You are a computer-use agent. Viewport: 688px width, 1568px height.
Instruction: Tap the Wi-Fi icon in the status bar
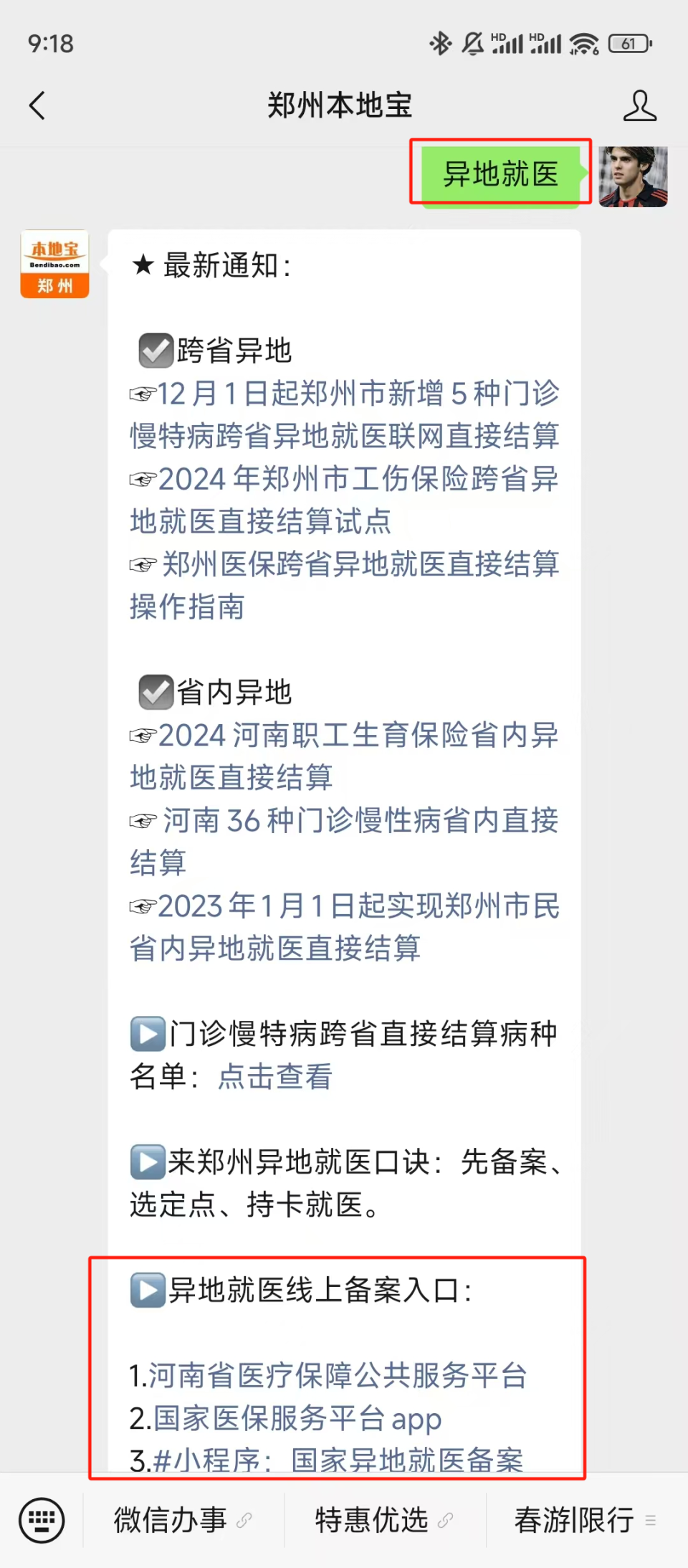click(583, 43)
